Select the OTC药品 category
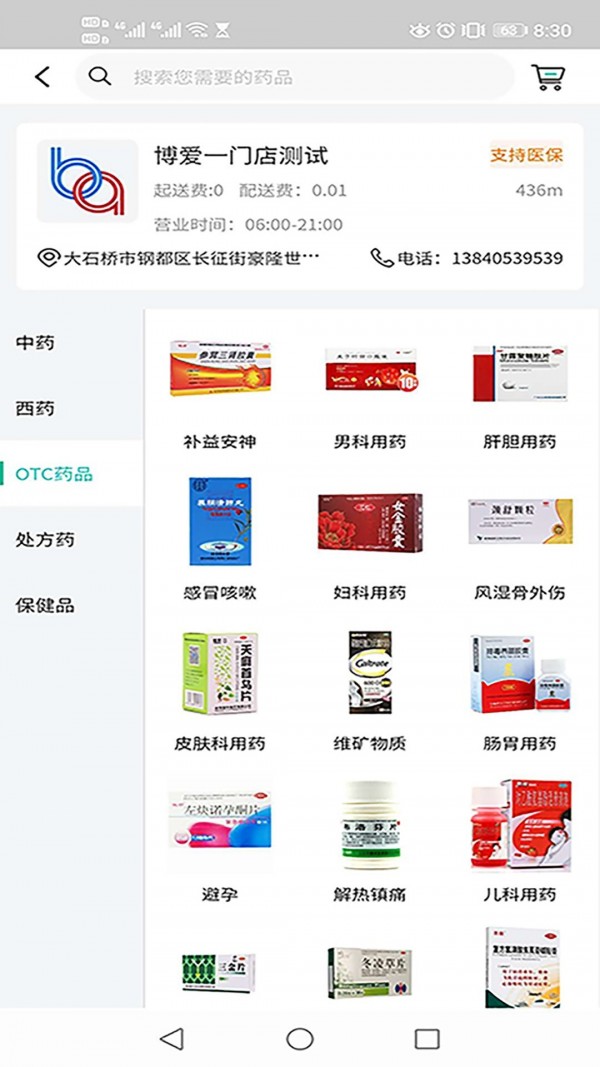This screenshot has width=600, height=1067. (54, 474)
